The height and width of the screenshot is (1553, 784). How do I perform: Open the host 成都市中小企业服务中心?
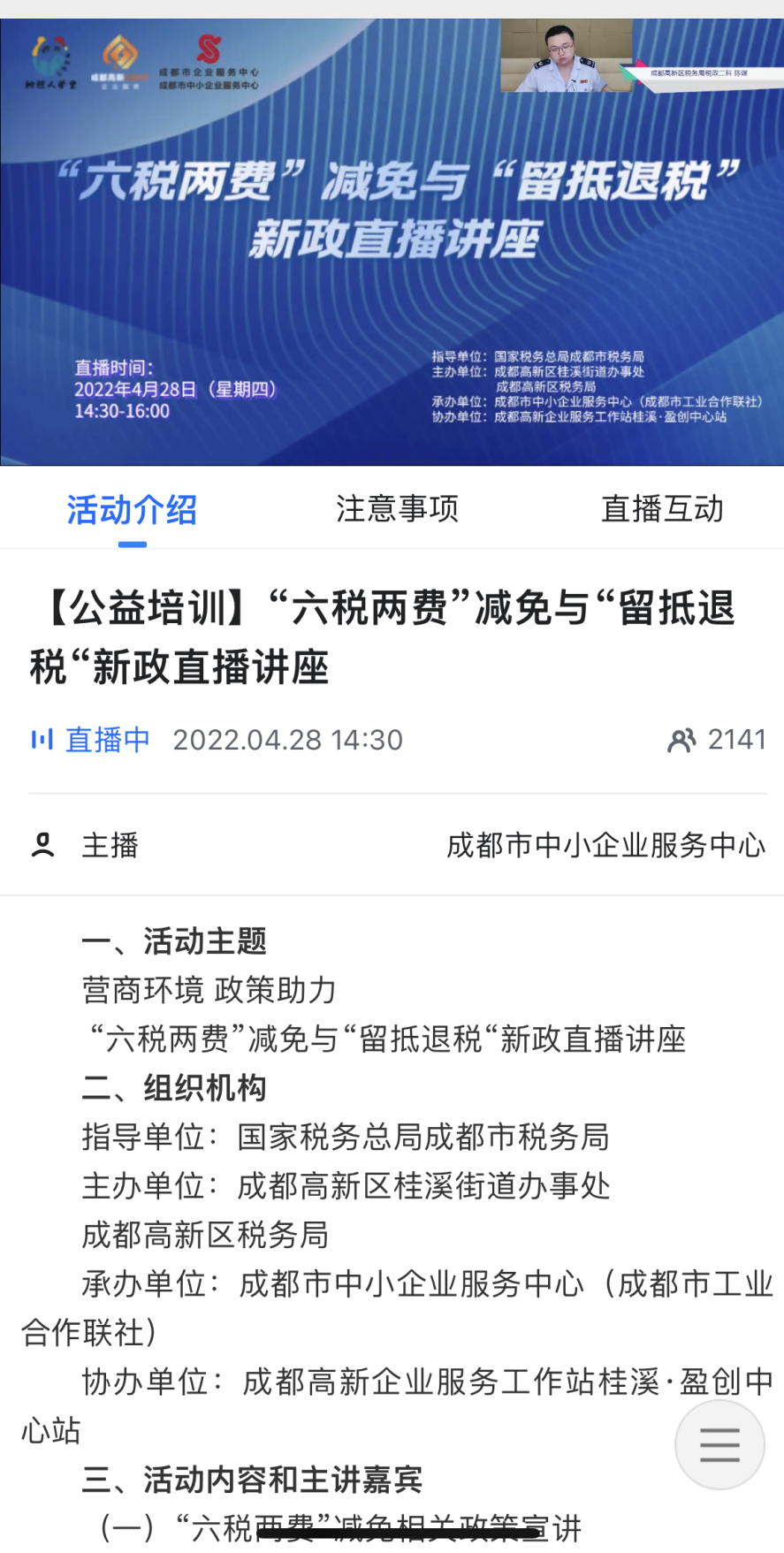click(x=605, y=846)
